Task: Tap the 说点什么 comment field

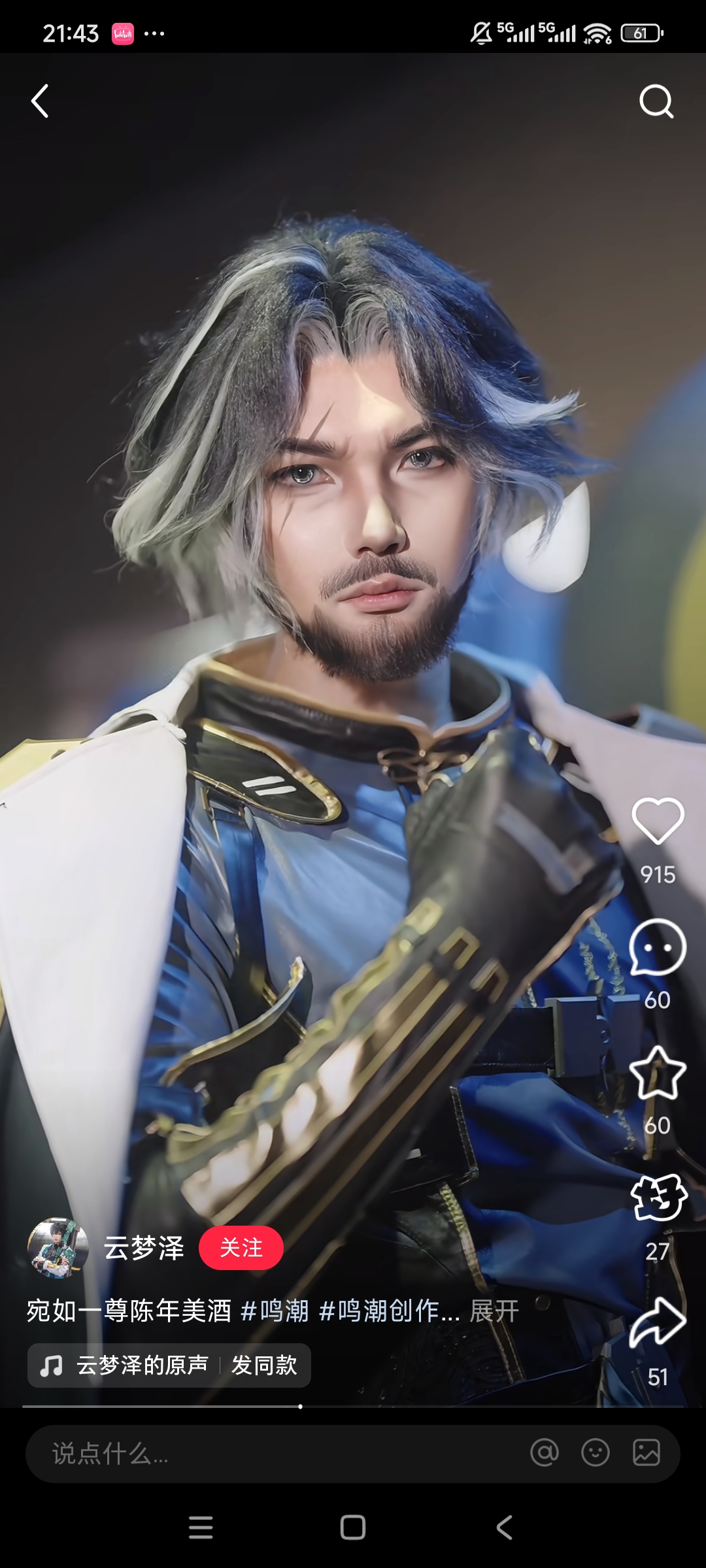Action: pos(261,1454)
